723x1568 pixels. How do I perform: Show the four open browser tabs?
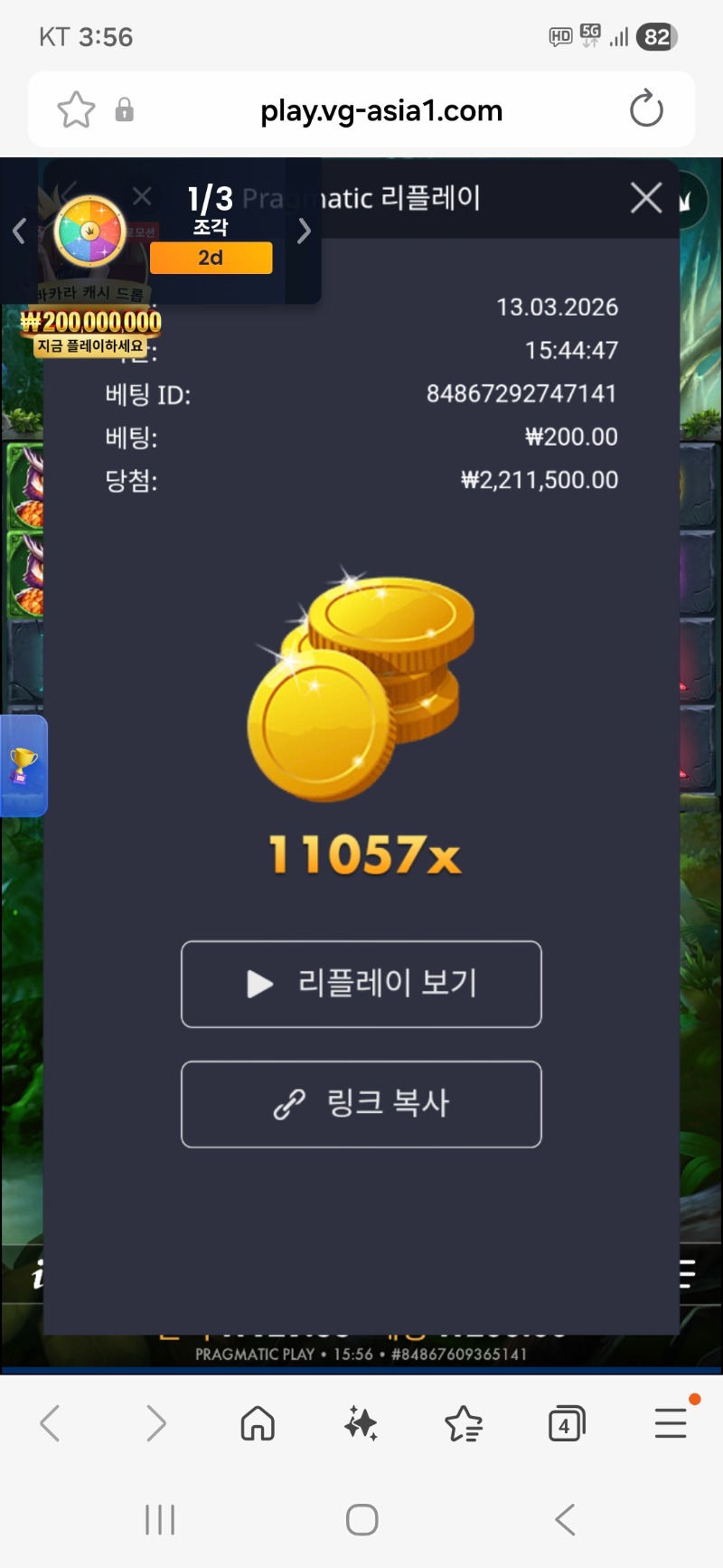[567, 1425]
